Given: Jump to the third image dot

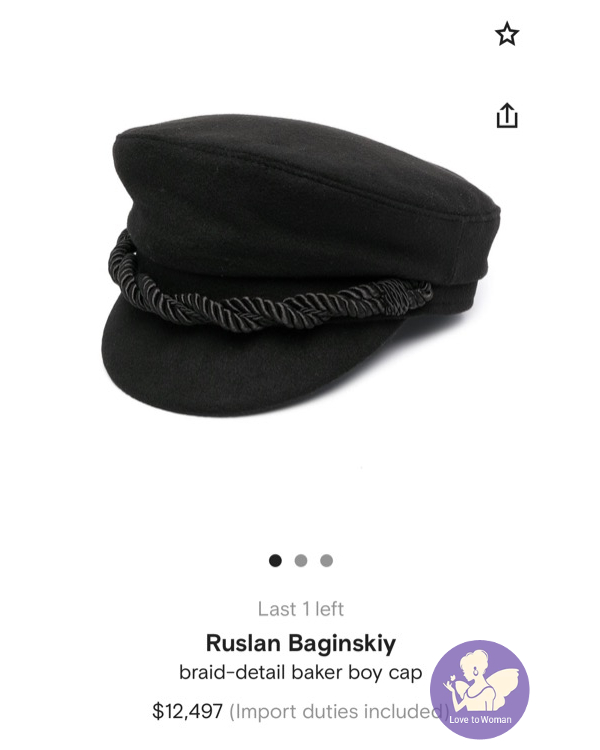Looking at the screenshot, I should 326,560.
